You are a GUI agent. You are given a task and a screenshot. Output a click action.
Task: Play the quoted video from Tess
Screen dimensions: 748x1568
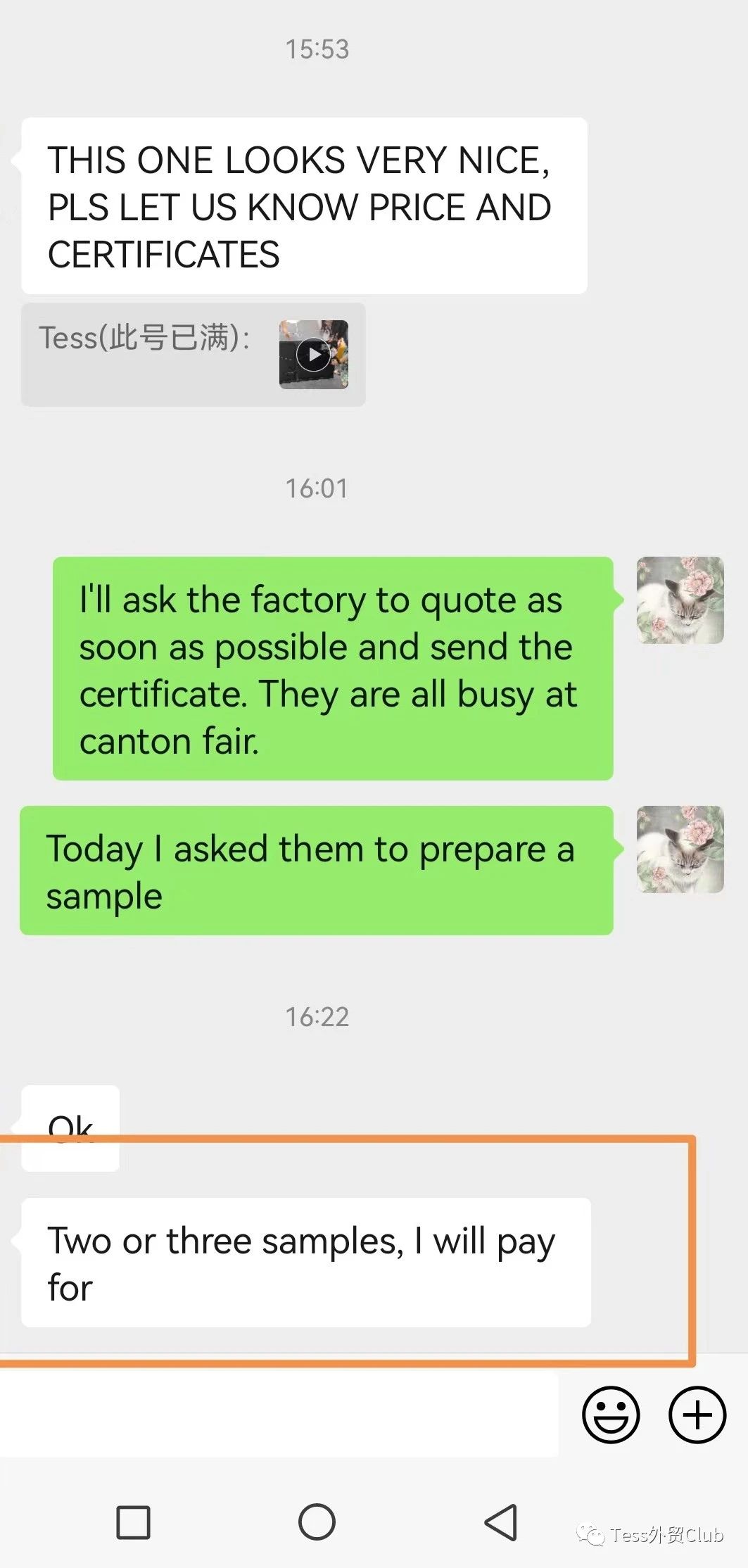(x=313, y=355)
